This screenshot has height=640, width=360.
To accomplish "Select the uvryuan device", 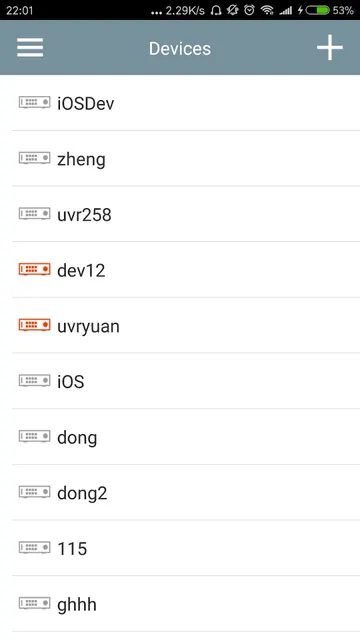I will (x=180, y=326).
